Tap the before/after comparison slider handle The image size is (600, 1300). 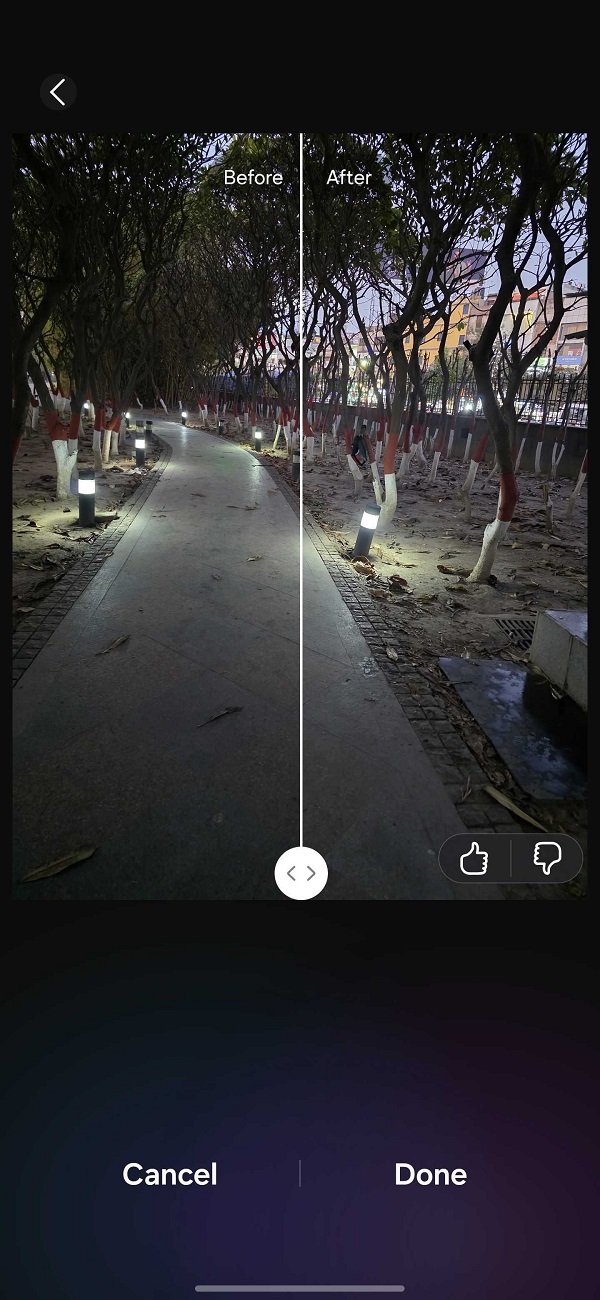coord(301,873)
